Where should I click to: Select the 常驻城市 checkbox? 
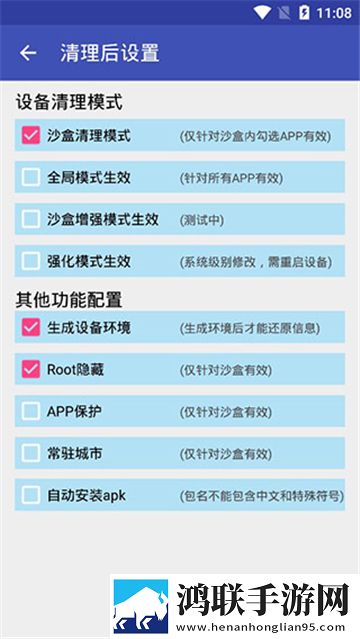click(31, 453)
